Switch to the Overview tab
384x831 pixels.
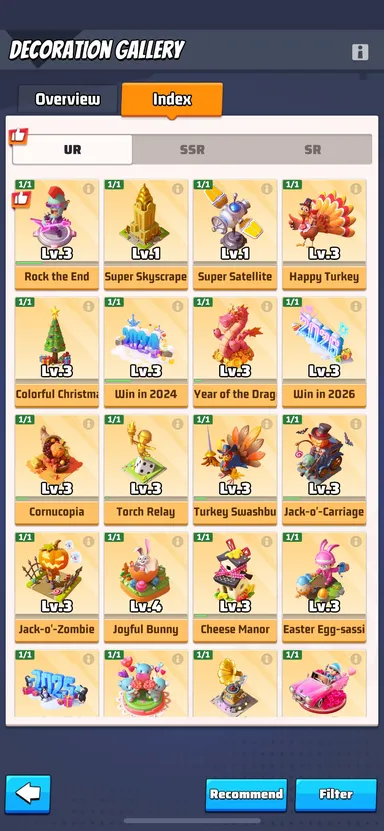[x=68, y=99]
